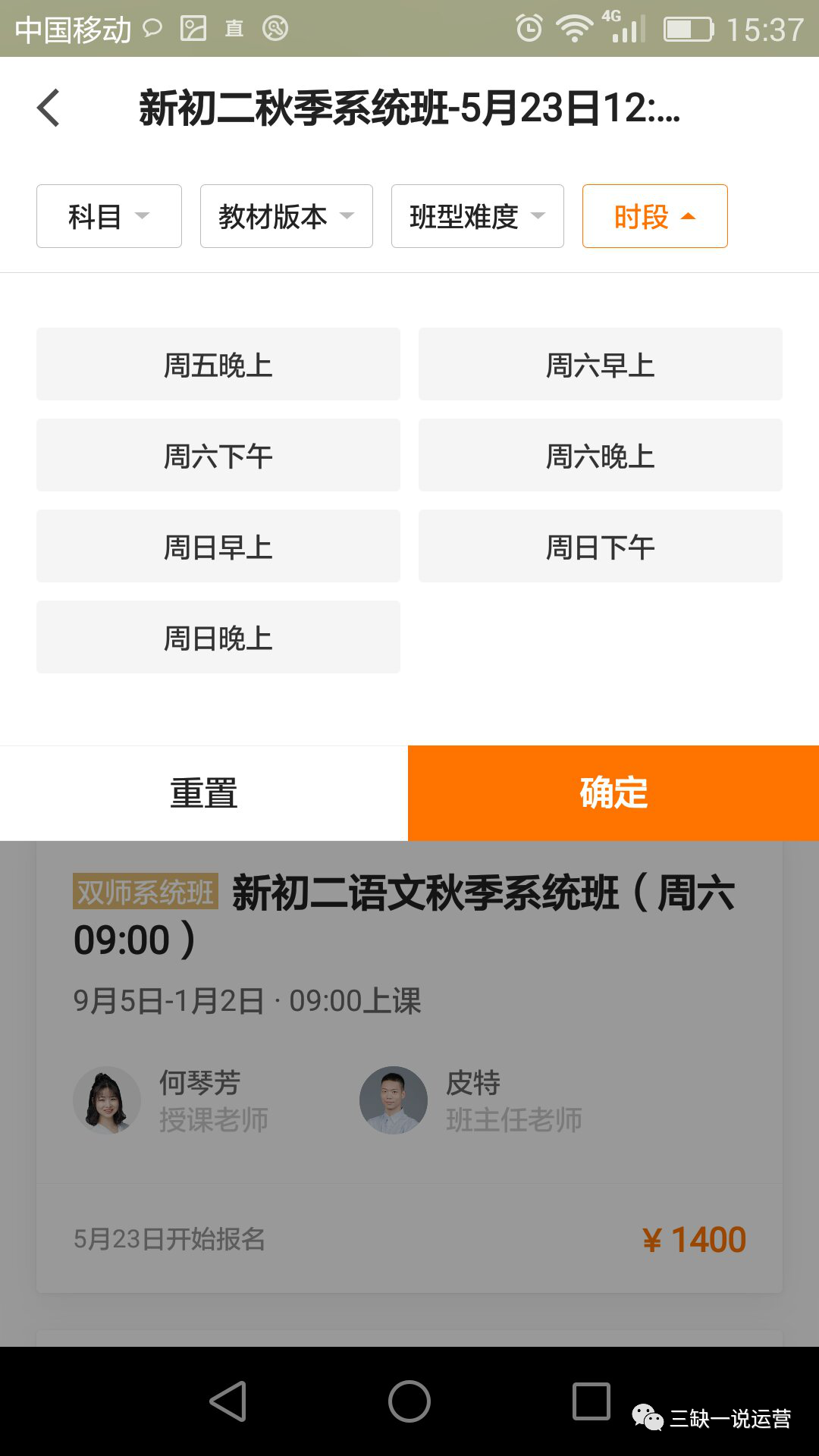Select the 周日晚上 time slot option
This screenshot has height=1456, width=819.
pos(218,637)
